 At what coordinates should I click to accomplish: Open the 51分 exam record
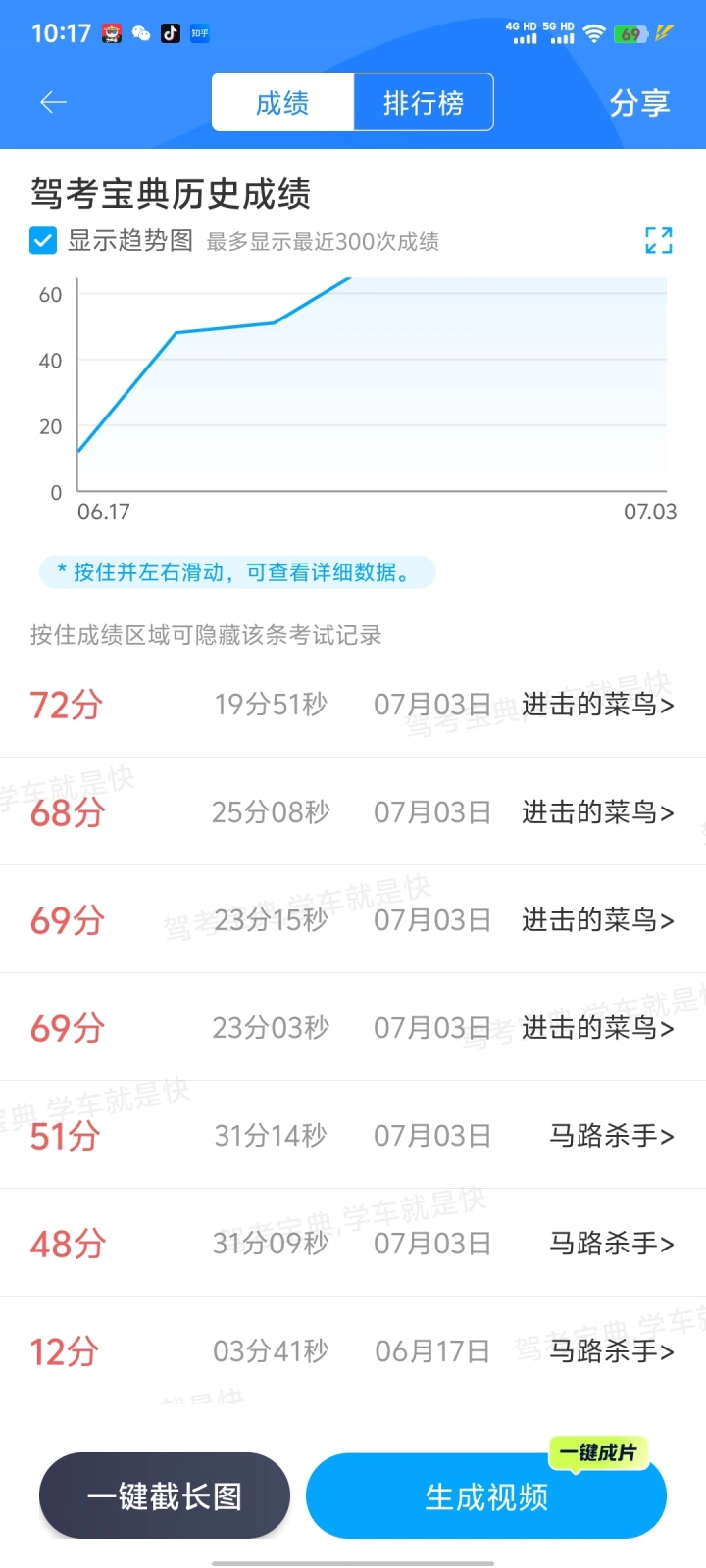(x=353, y=1135)
